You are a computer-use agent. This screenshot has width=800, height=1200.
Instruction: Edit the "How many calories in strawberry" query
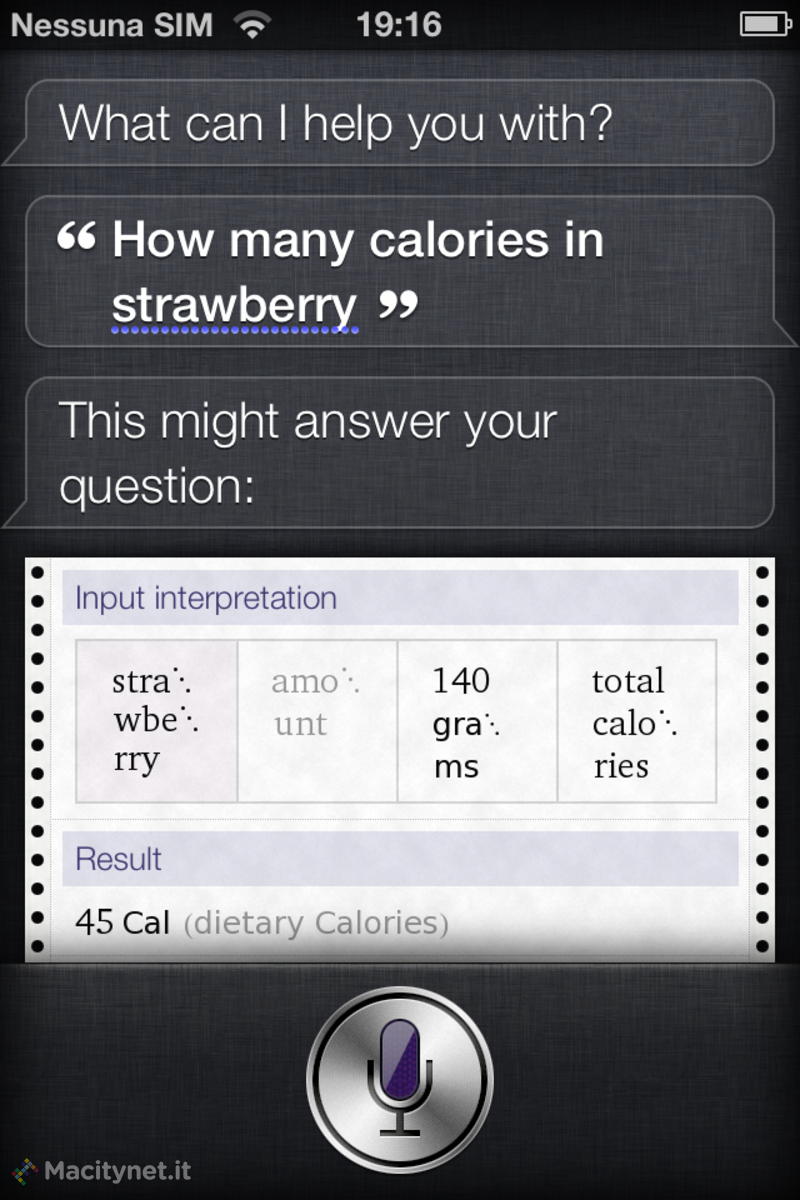[400, 272]
